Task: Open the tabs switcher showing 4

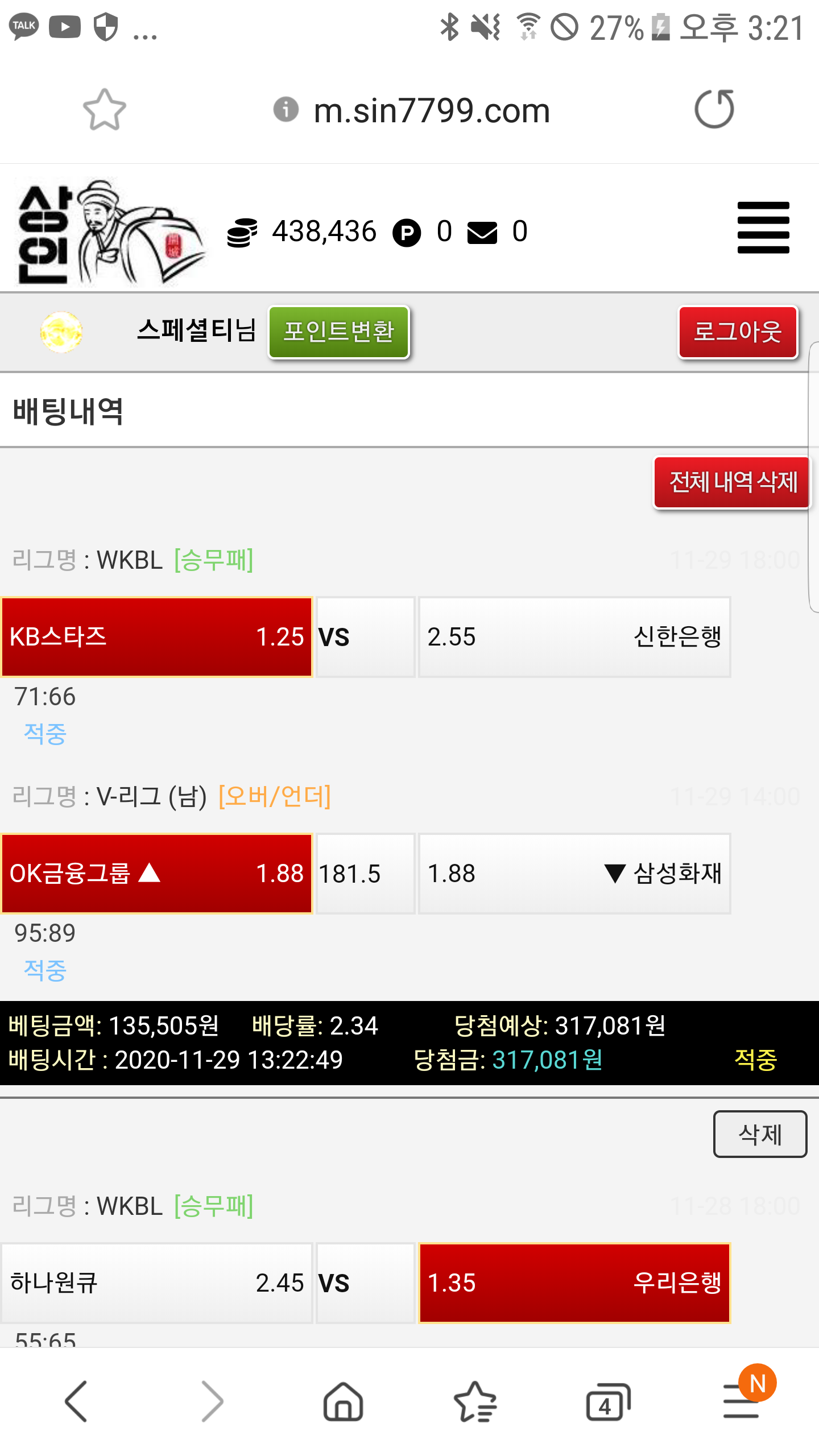Action: tap(607, 1401)
